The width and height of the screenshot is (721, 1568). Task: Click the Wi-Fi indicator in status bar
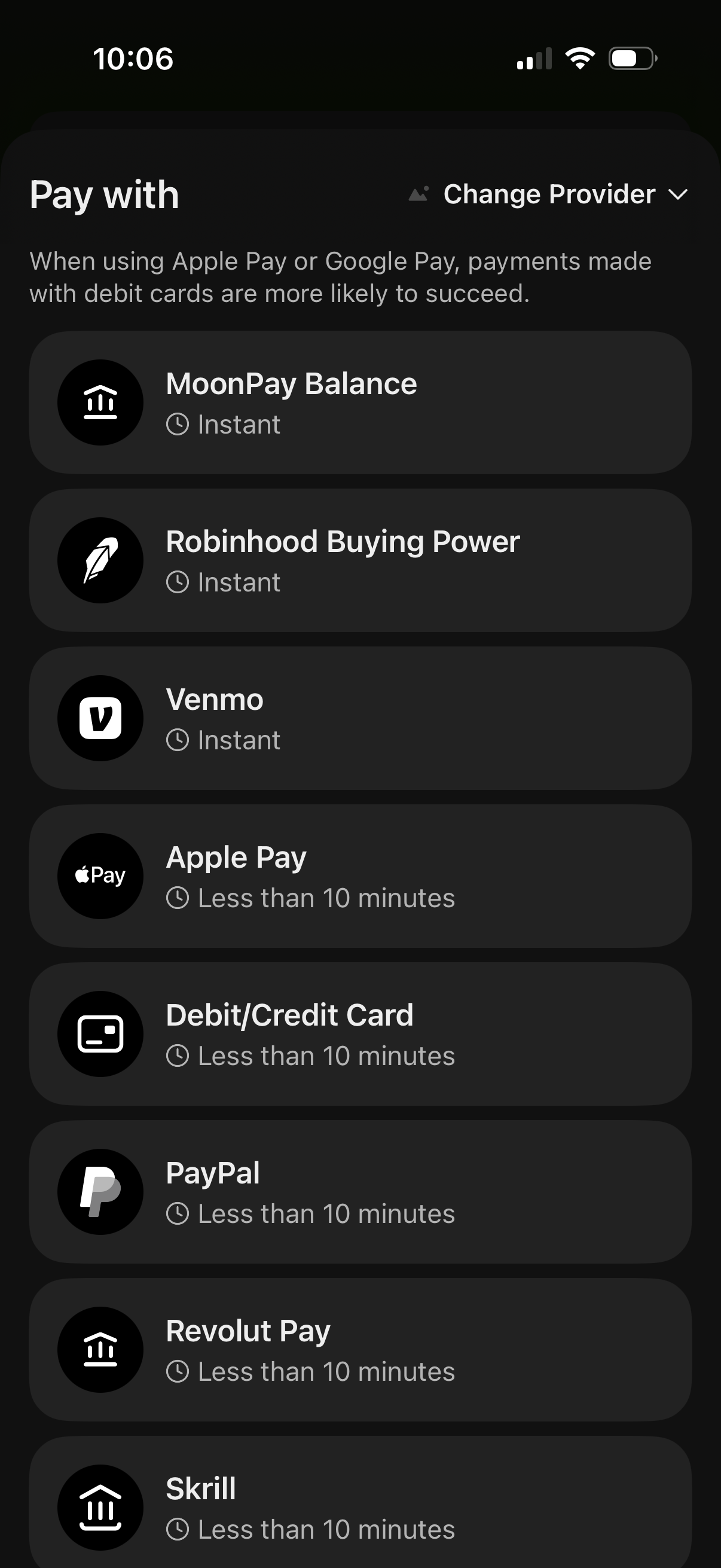point(579,57)
